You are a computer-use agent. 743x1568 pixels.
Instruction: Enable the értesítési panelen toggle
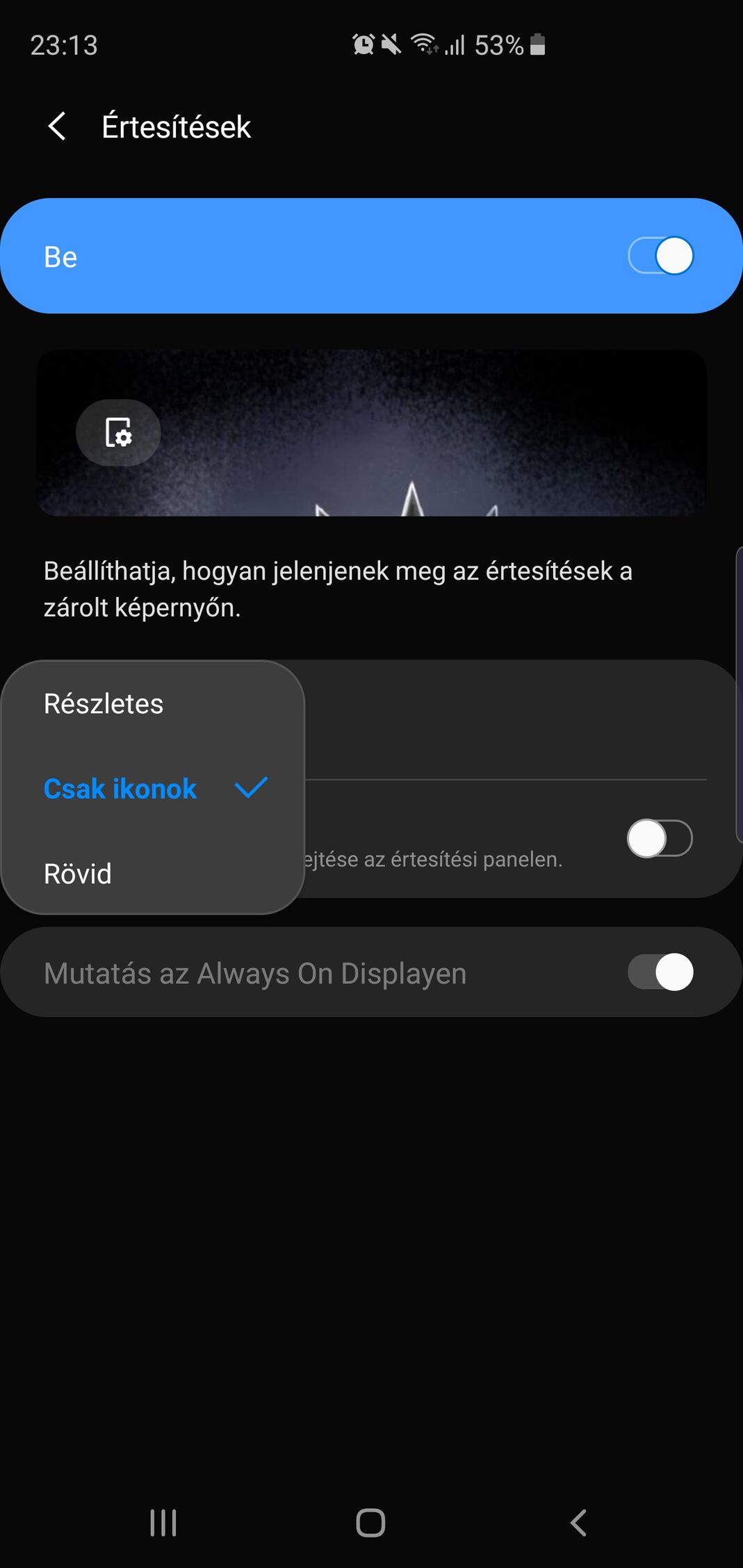pos(660,838)
